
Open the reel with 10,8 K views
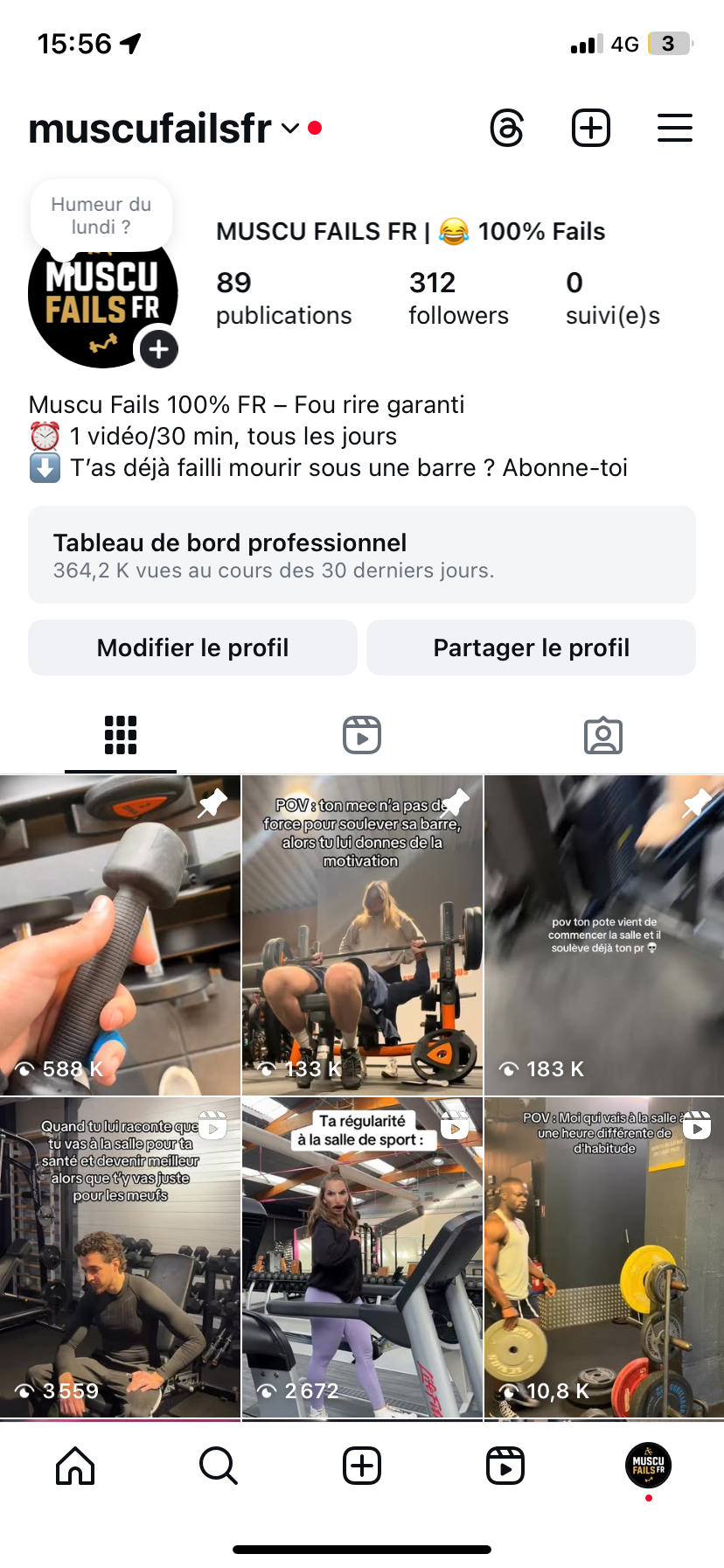(x=604, y=1257)
